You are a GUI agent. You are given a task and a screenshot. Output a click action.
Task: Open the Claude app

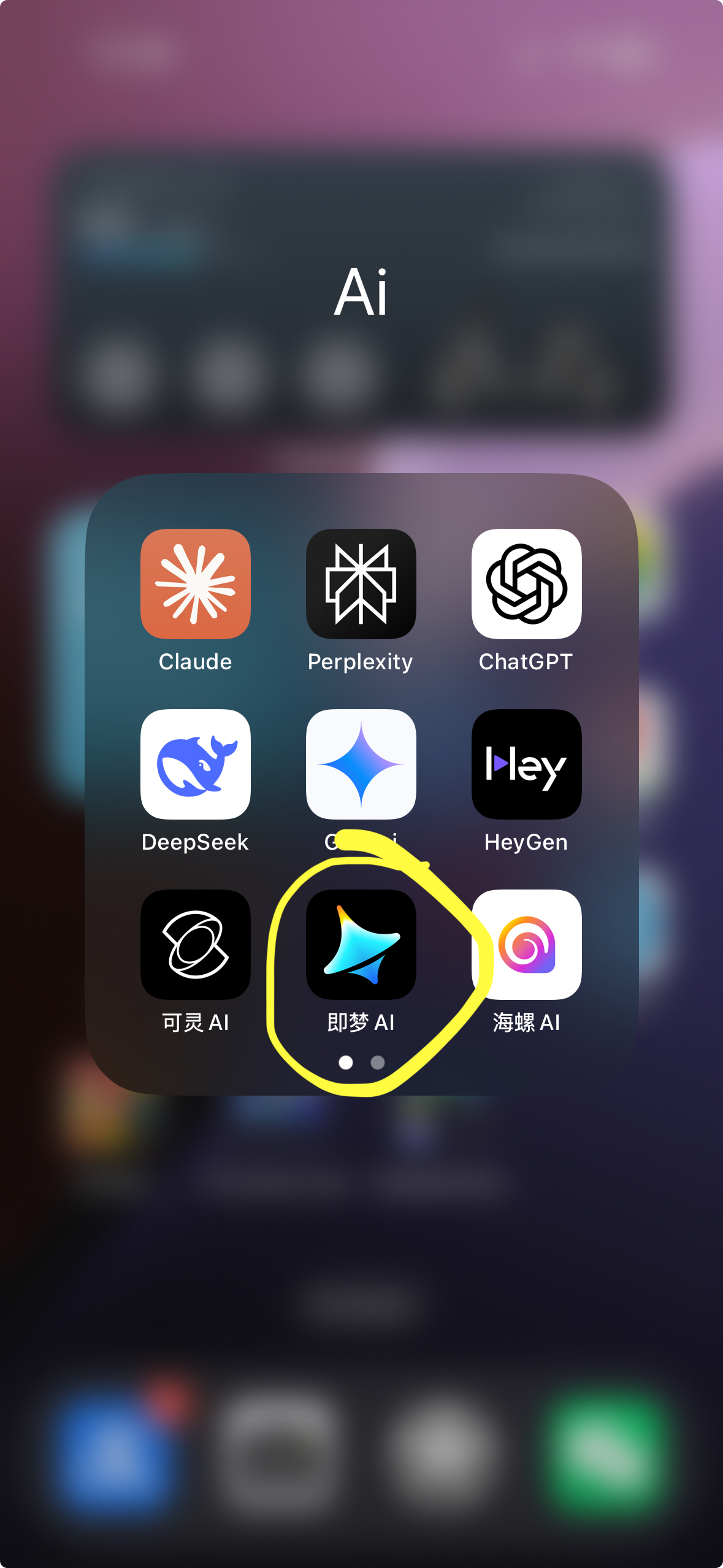click(x=195, y=584)
